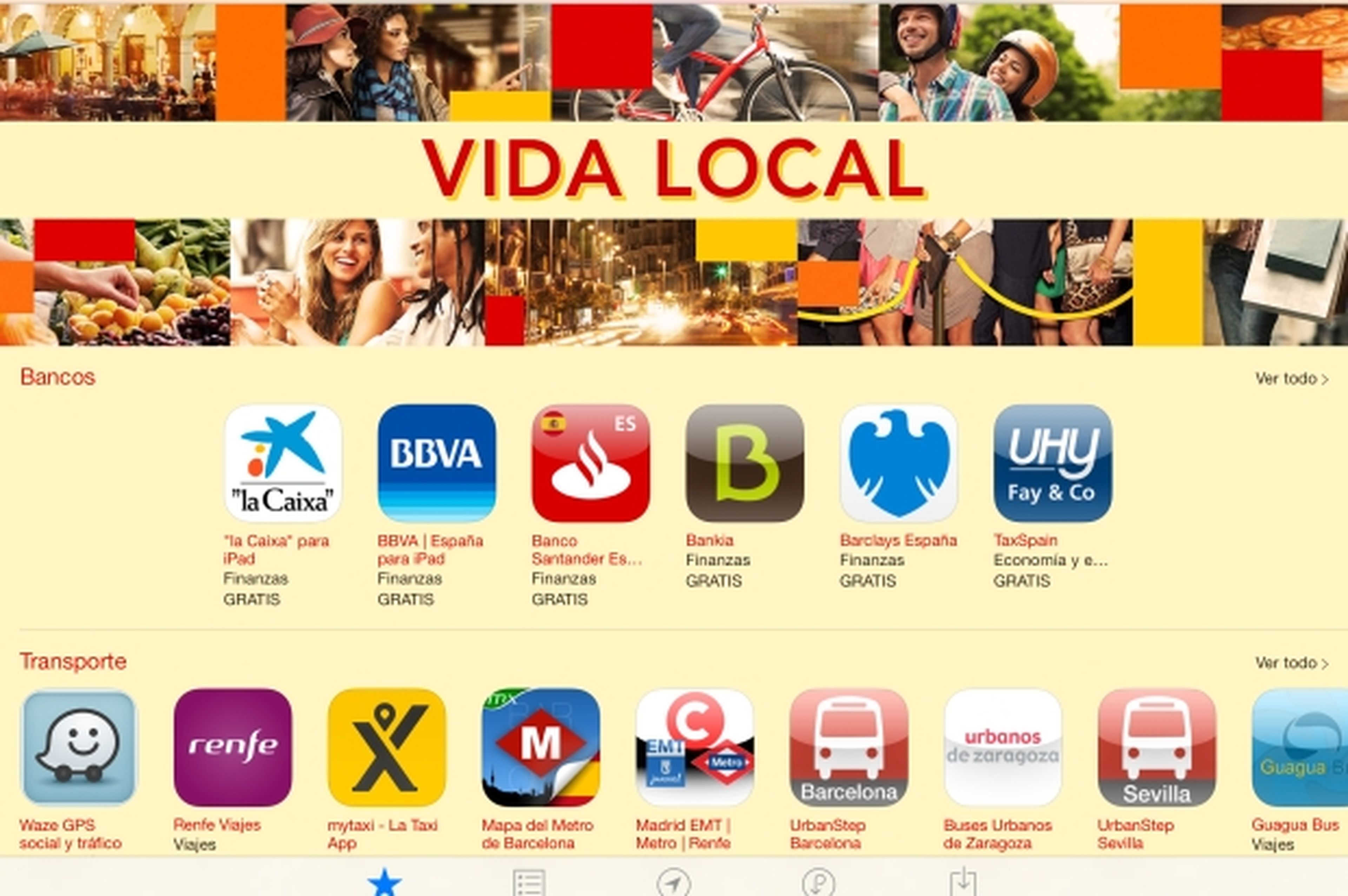The width and height of the screenshot is (1348, 896).
Task: Open UrbanStep Sevilla app page
Action: (1157, 747)
